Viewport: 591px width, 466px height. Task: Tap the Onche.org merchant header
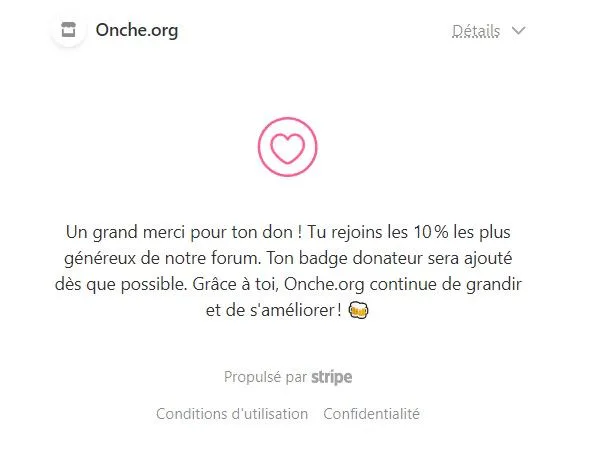click(115, 31)
